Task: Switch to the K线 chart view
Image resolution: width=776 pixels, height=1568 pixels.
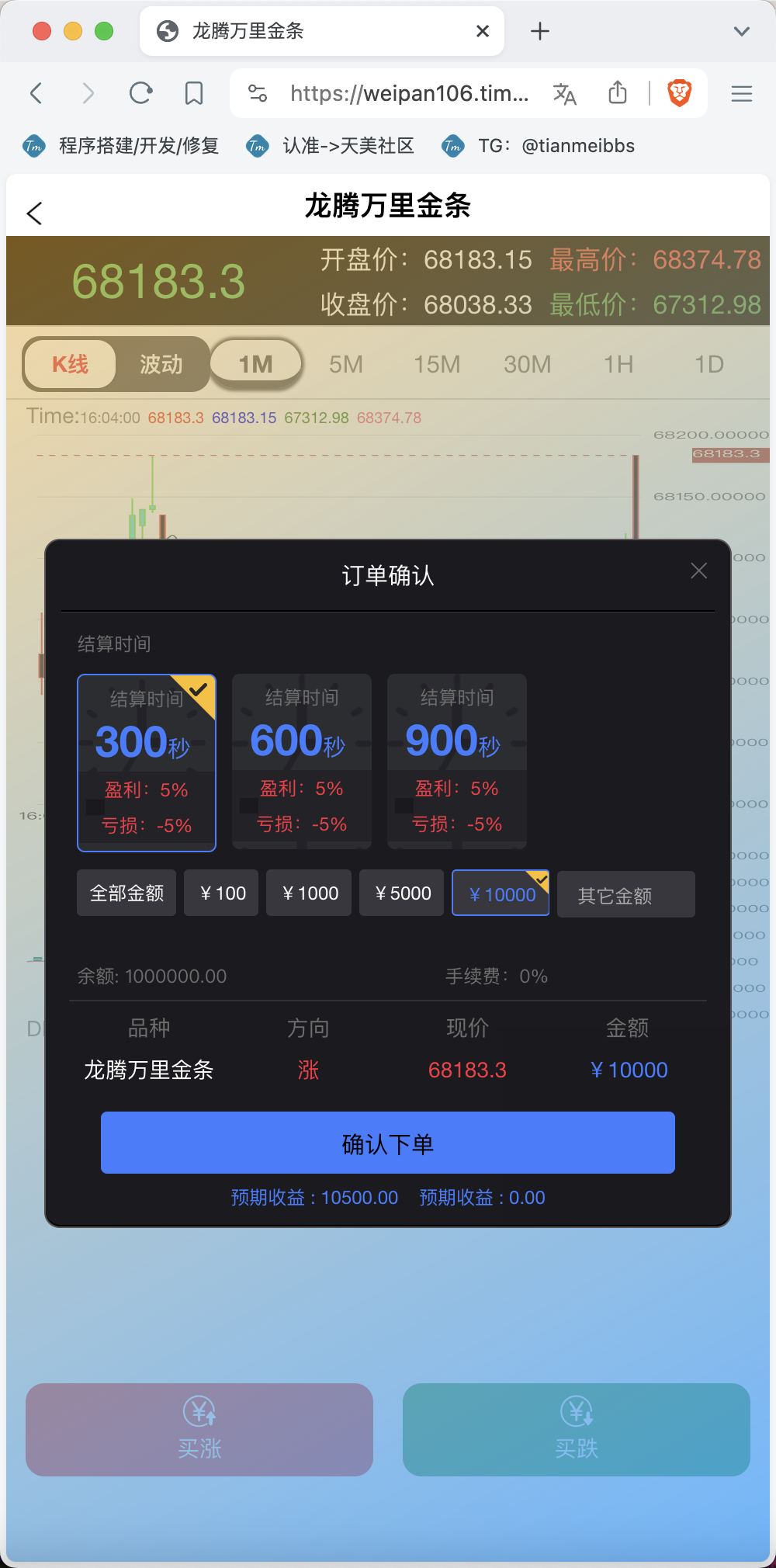Action: coord(70,364)
